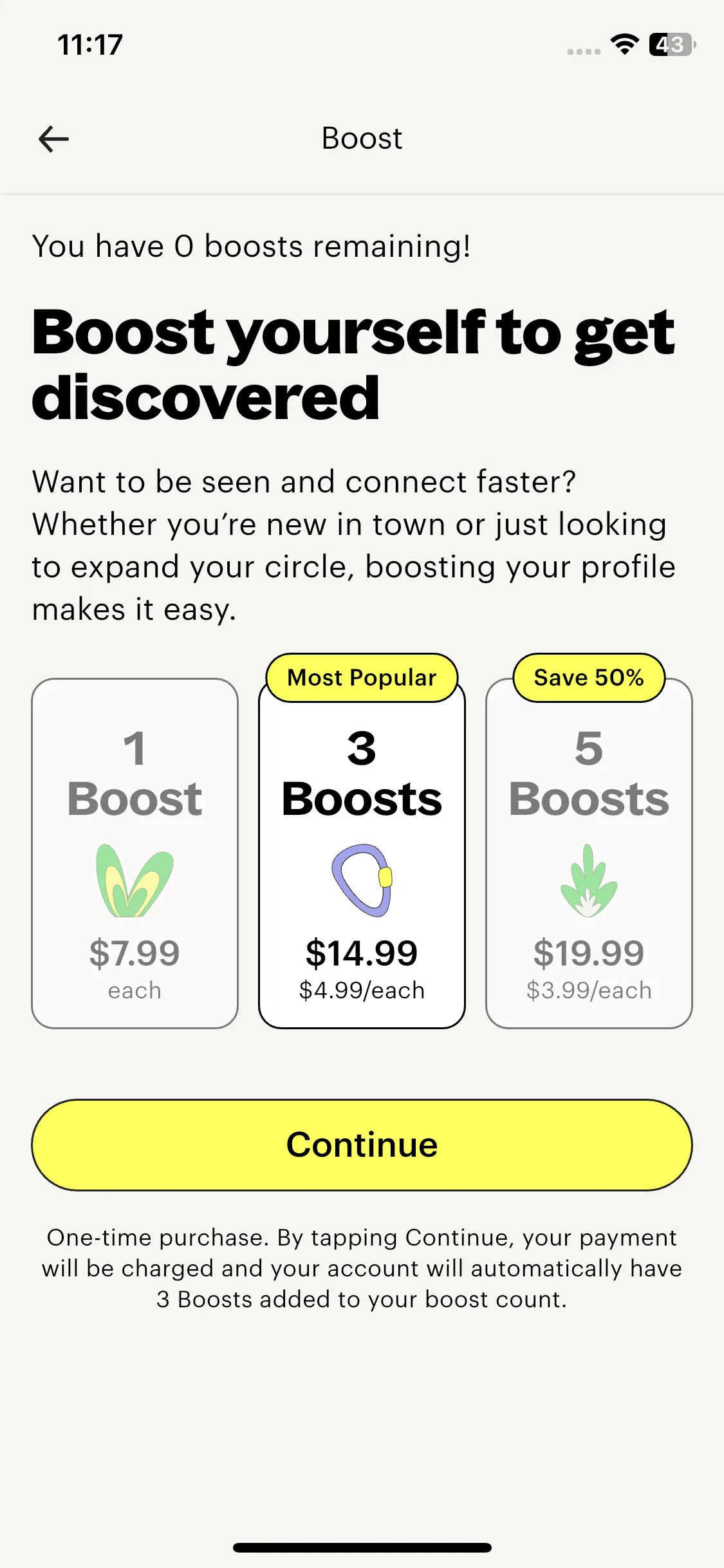
Task: Select the 1 Boost $7.99 option
Action: point(135,853)
